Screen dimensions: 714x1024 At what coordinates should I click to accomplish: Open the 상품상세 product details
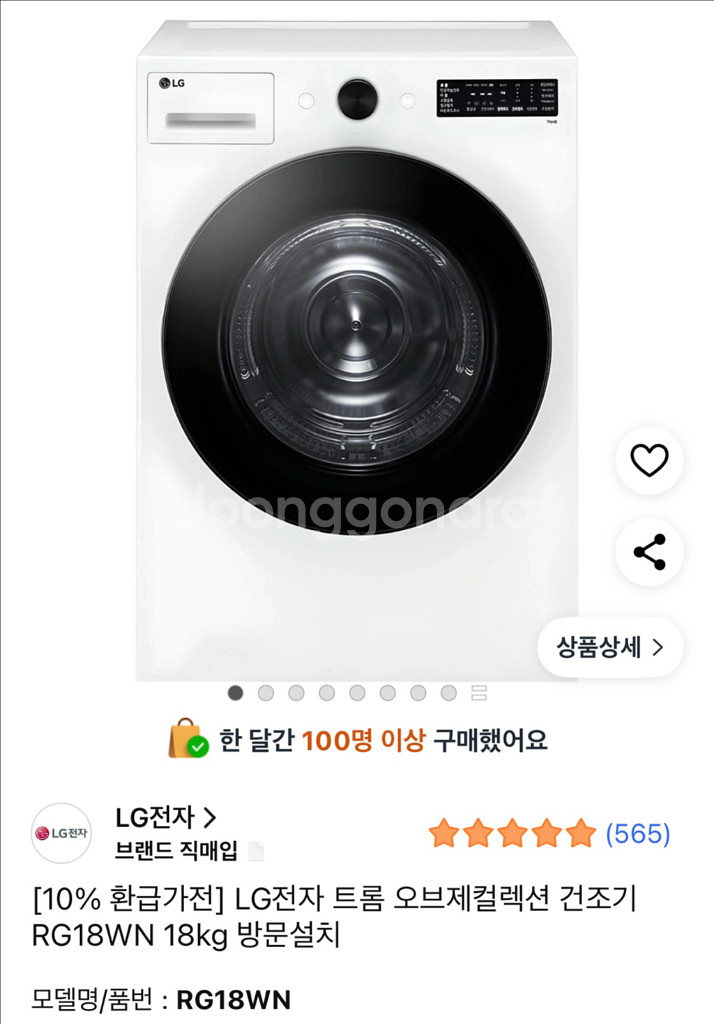pos(610,647)
